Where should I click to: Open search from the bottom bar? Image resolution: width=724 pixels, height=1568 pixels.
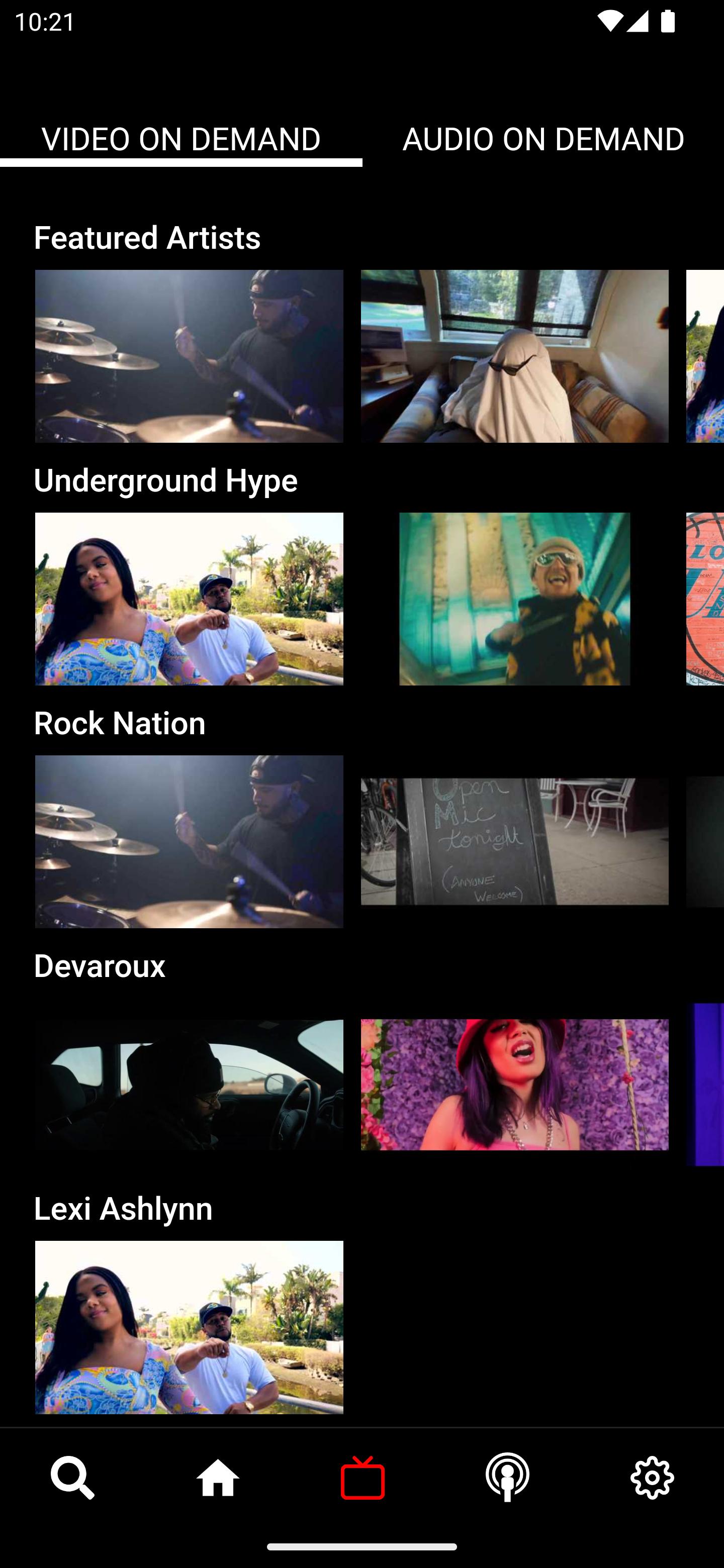72,1478
